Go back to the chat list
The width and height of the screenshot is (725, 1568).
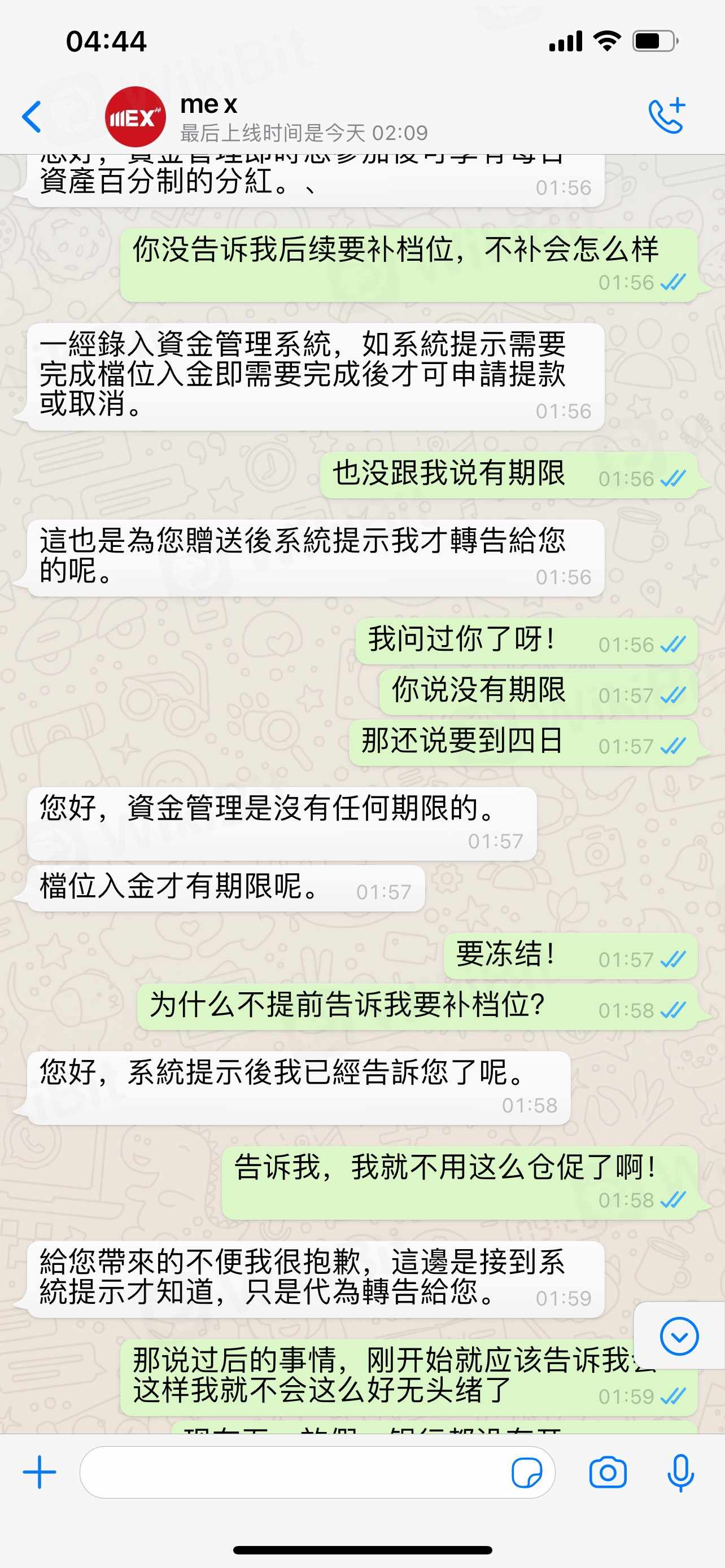(32, 116)
